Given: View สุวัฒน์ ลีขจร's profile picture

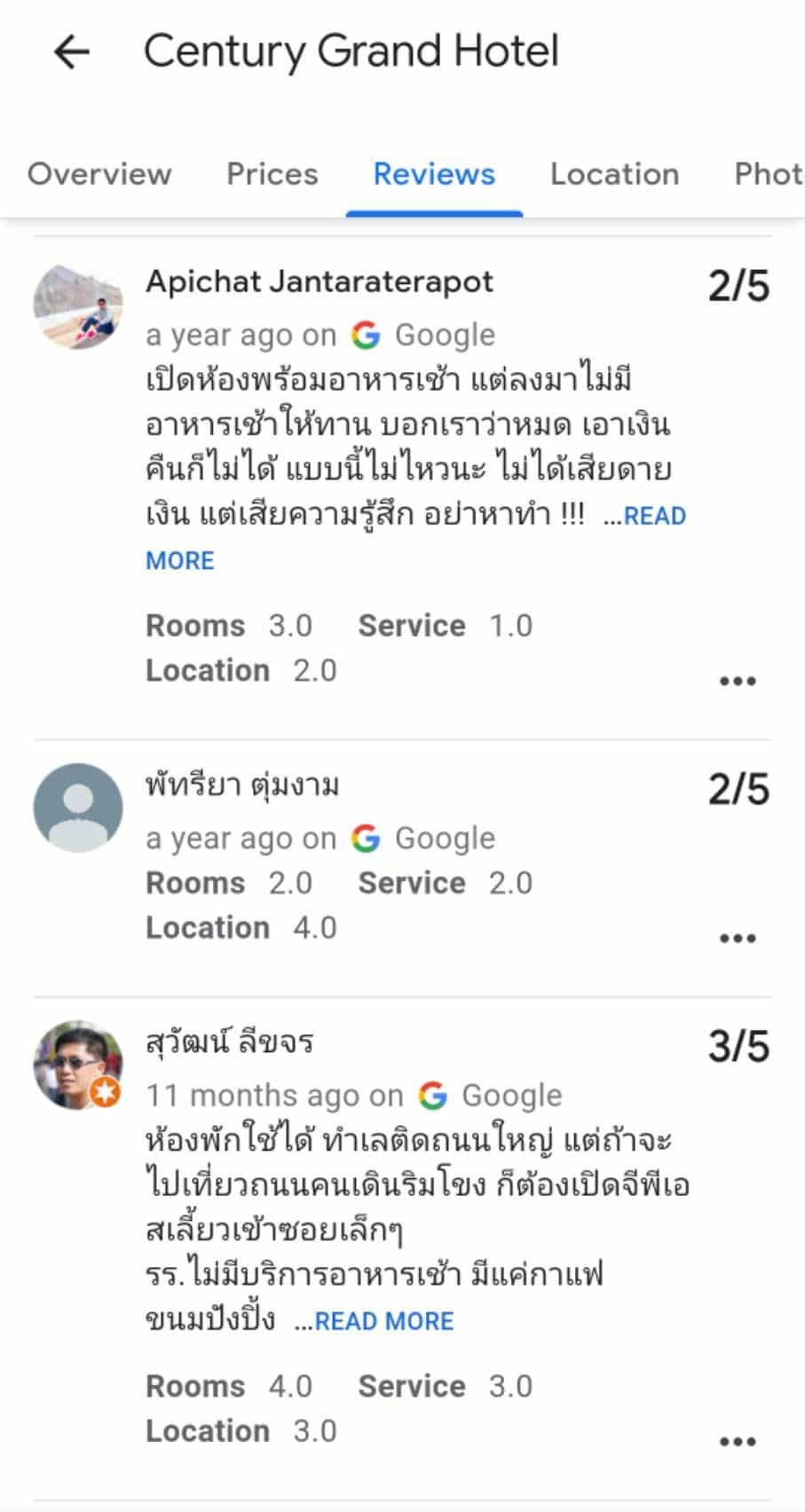Looking at the screenshot, I should [78, 1065].
